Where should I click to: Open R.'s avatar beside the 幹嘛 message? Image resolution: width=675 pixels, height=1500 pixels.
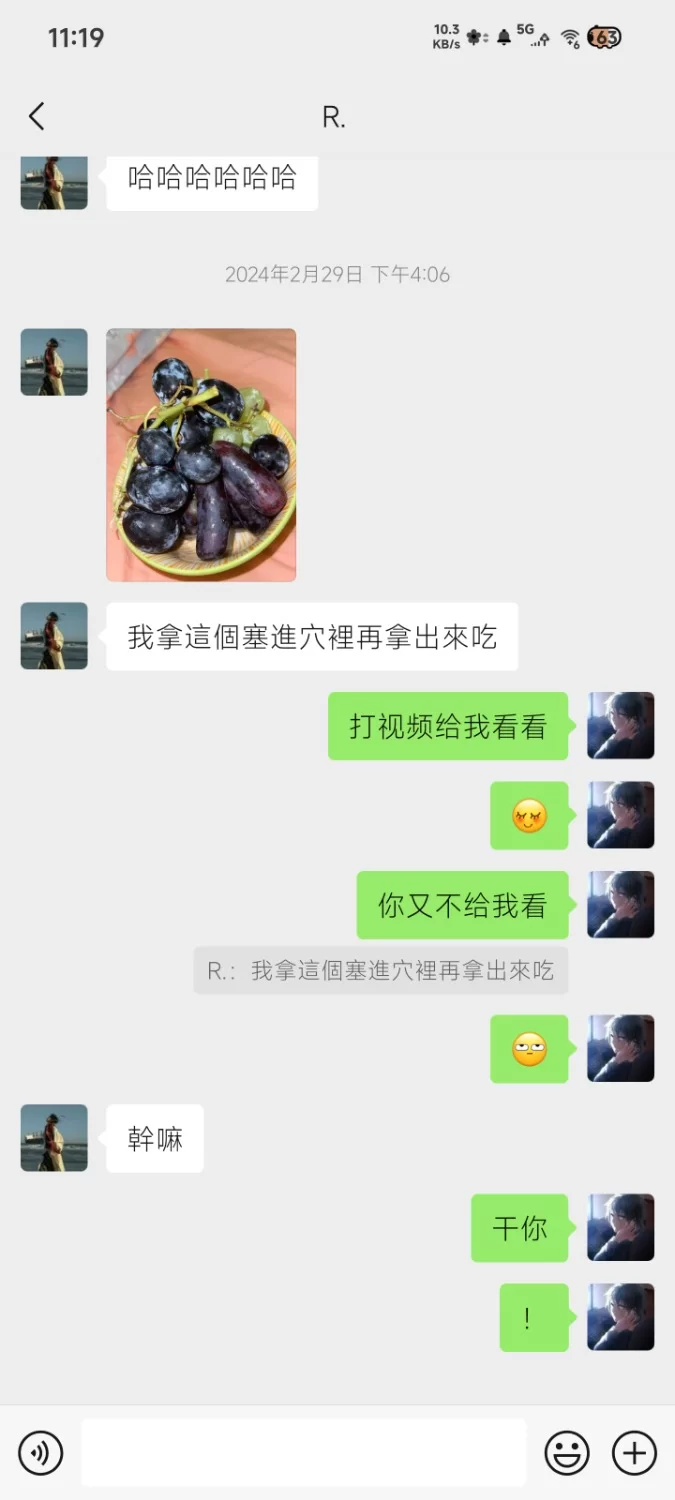[54, 1138]
